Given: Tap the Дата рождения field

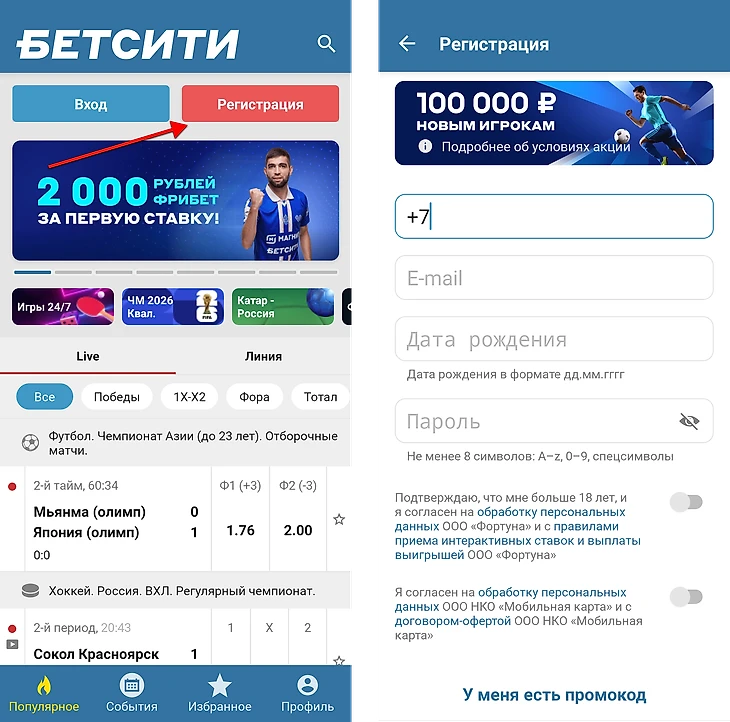Looking at the screenshot, I should pyautogui.click(x=553, y=339).
